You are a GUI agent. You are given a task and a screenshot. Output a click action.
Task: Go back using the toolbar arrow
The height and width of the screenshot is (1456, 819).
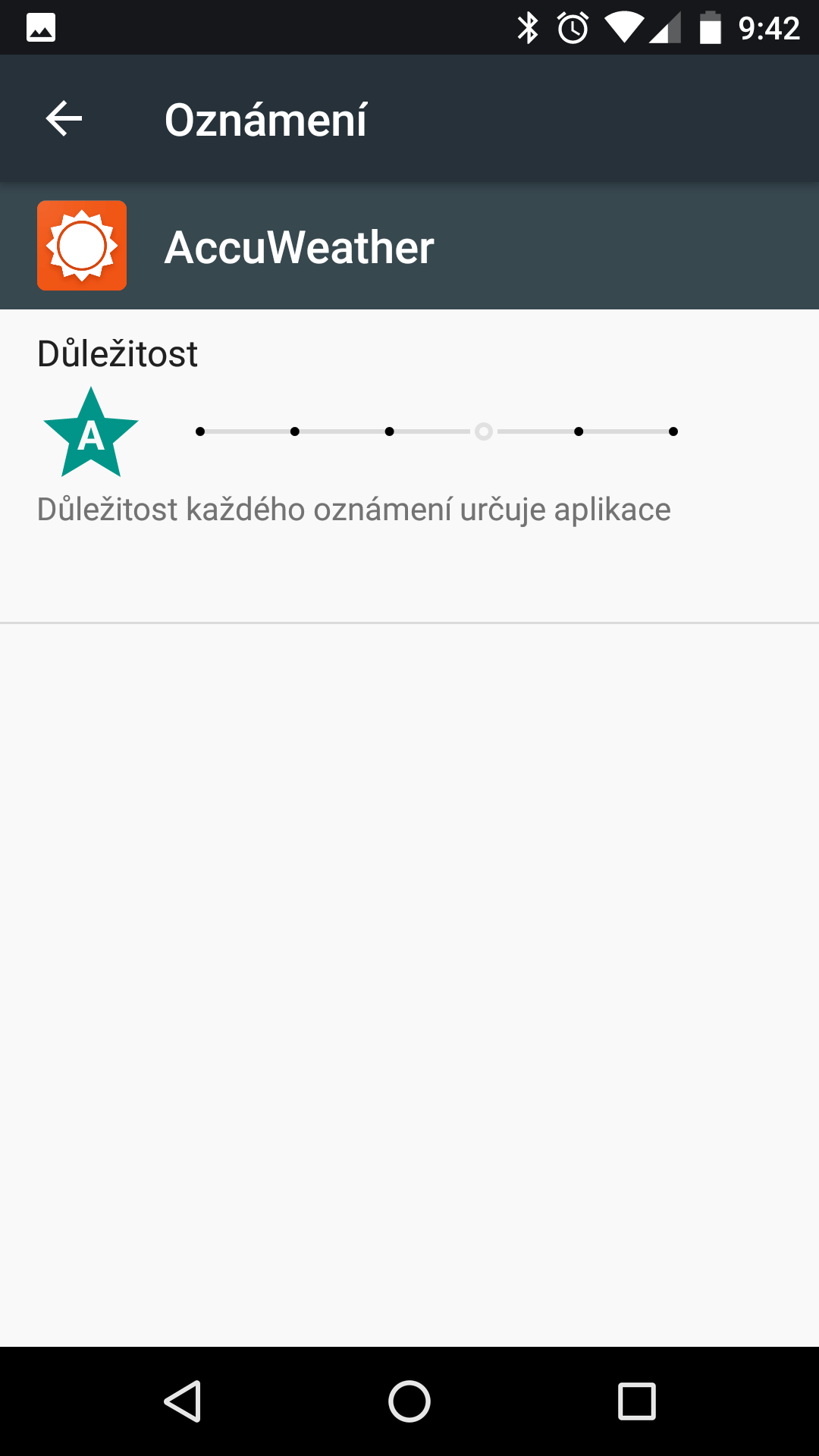[x=64, y=119]
